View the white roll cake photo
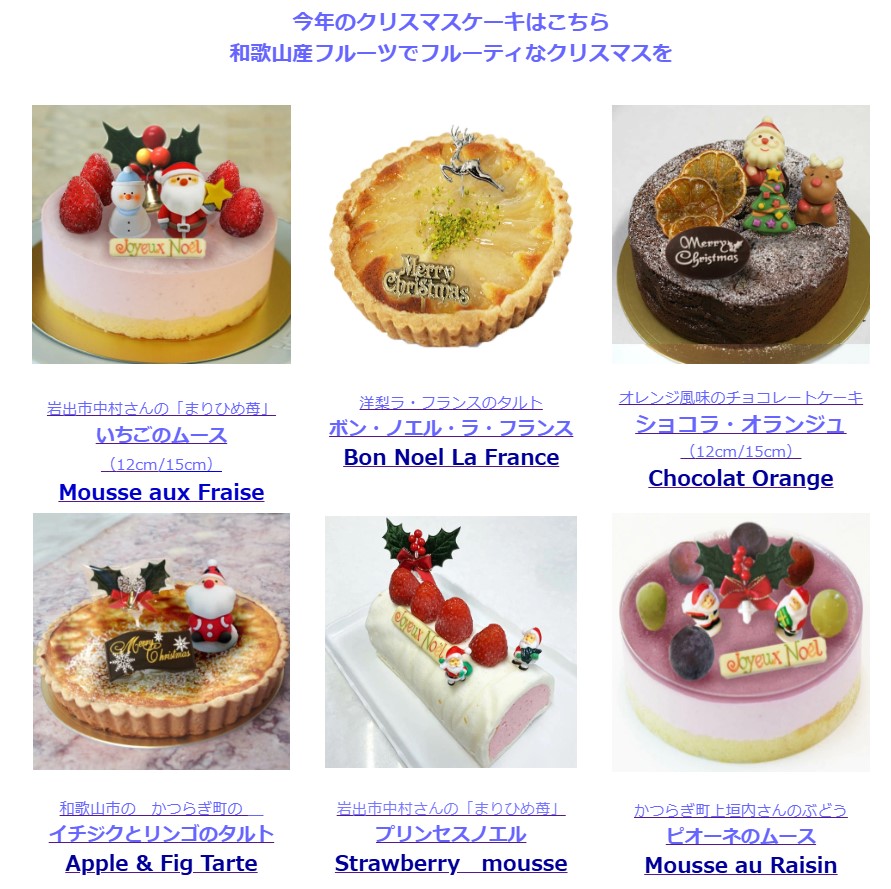 pyautogui.click(x=451, y=641)
